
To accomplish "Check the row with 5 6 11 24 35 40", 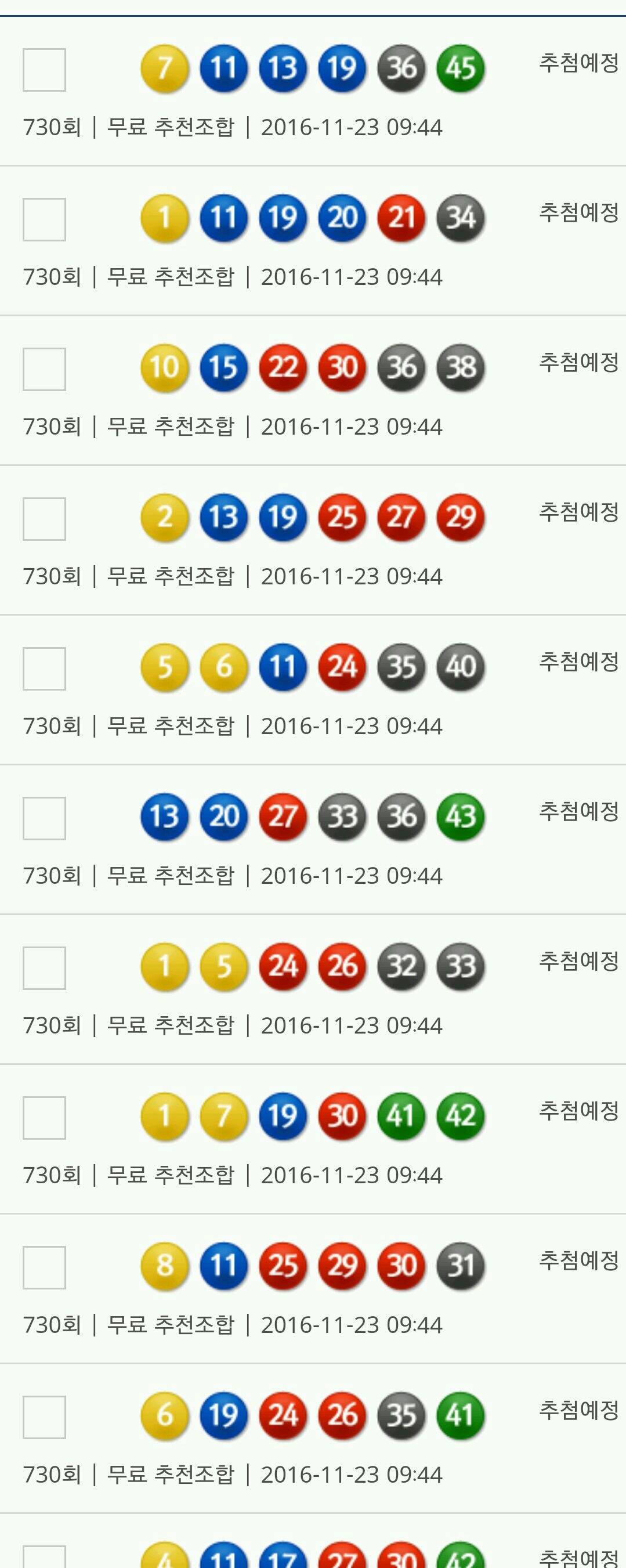I will point(45,669).
